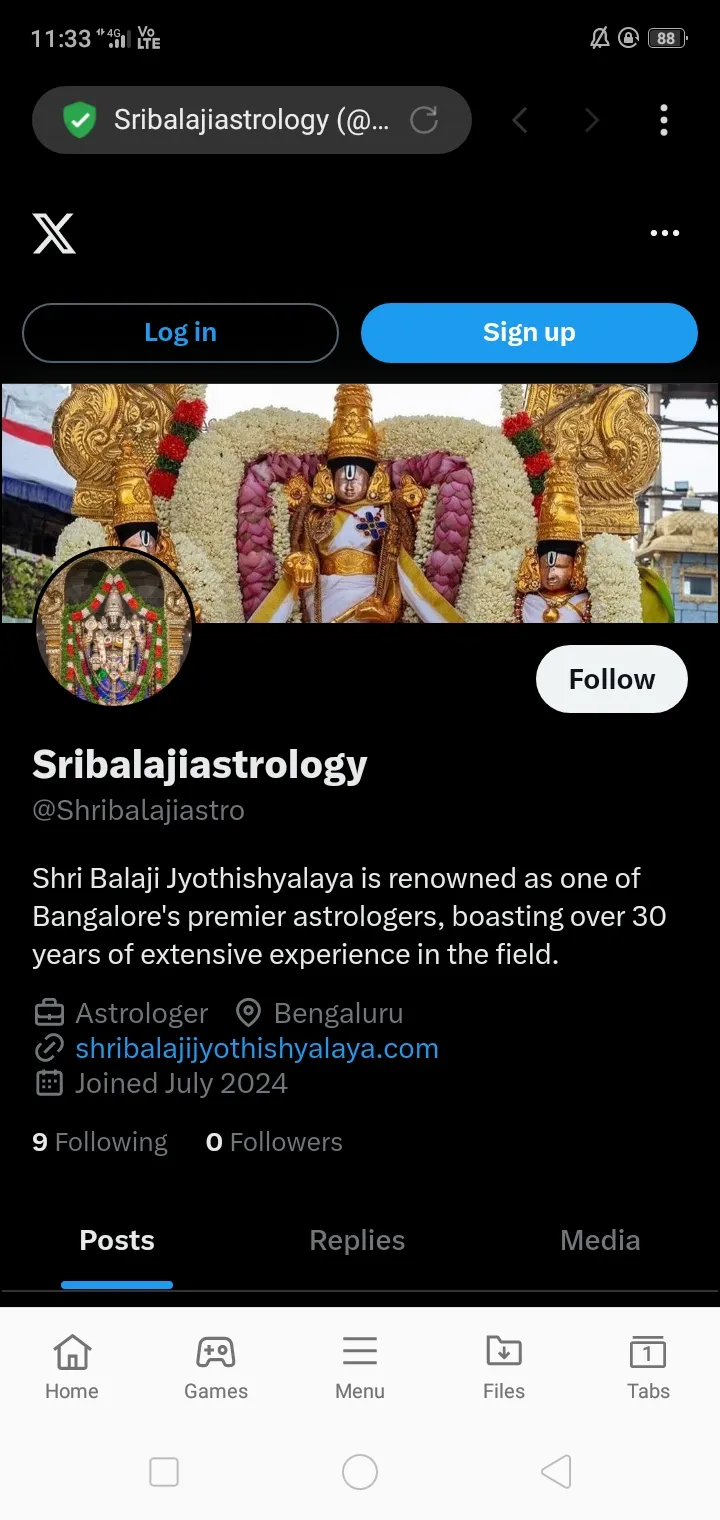
Task: Go to browser Home
Action: click(72, 1367)
